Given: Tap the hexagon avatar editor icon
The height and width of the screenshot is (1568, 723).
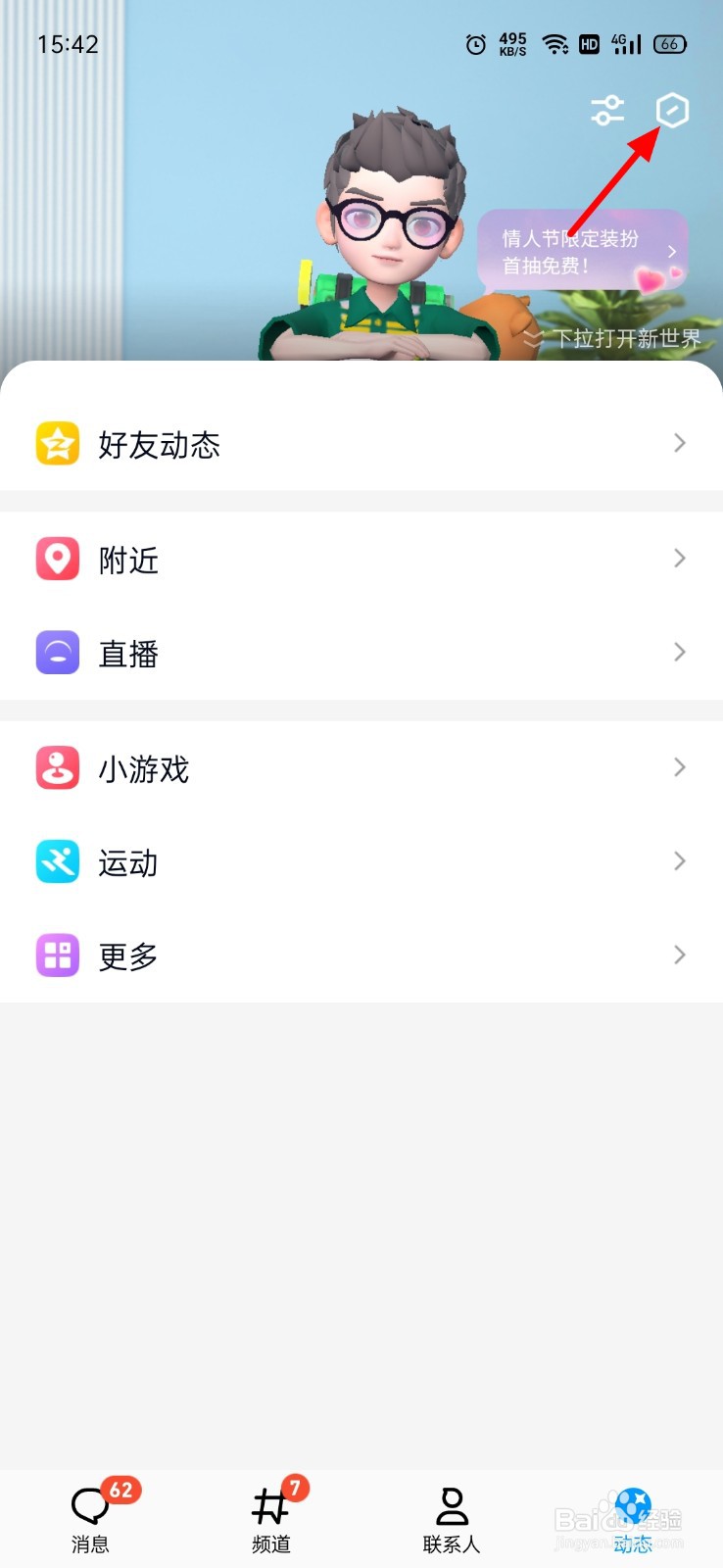Looking at the screenshot, I should (x=672, y=111).
